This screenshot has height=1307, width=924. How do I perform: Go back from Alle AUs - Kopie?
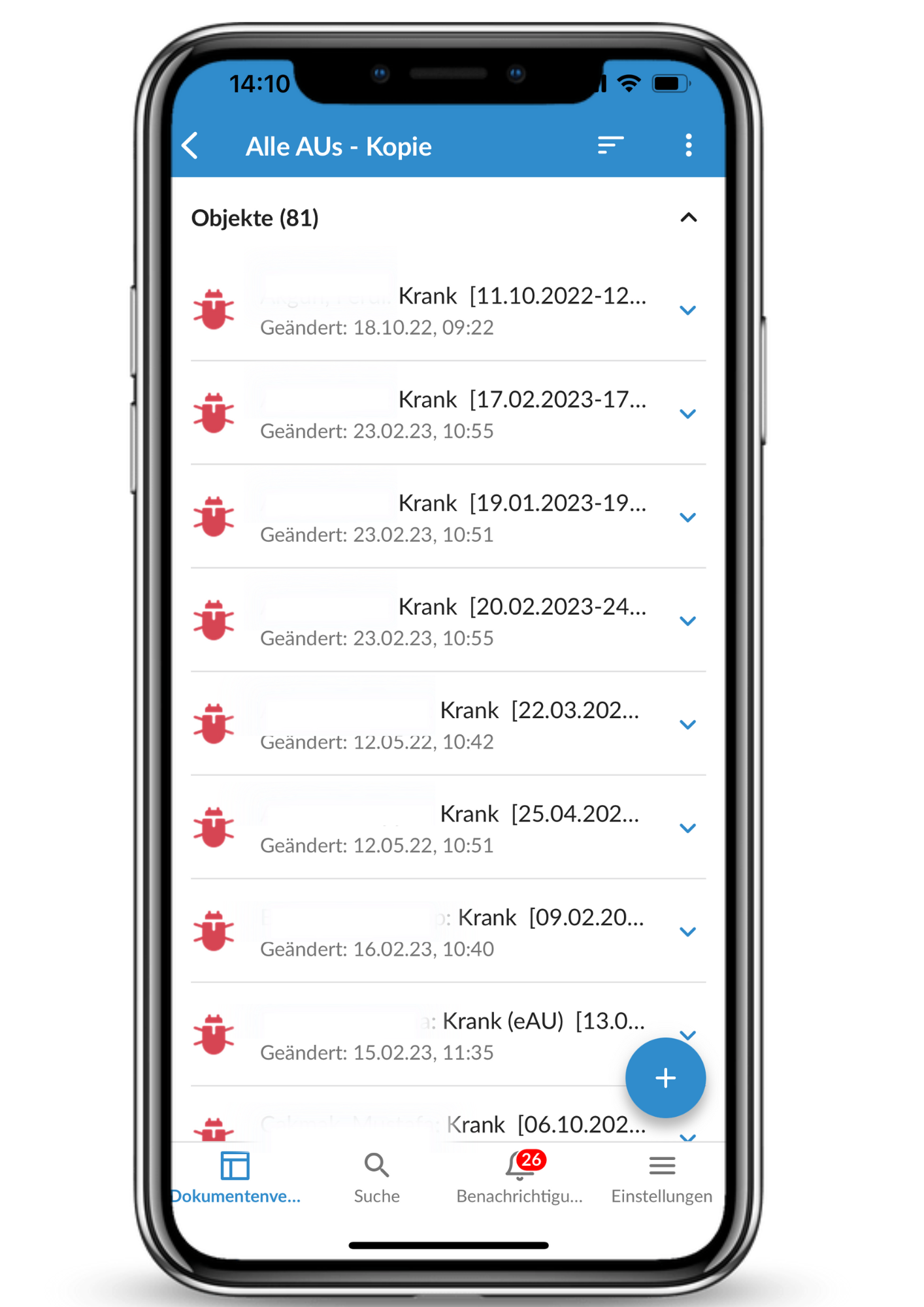coord(190,146)
